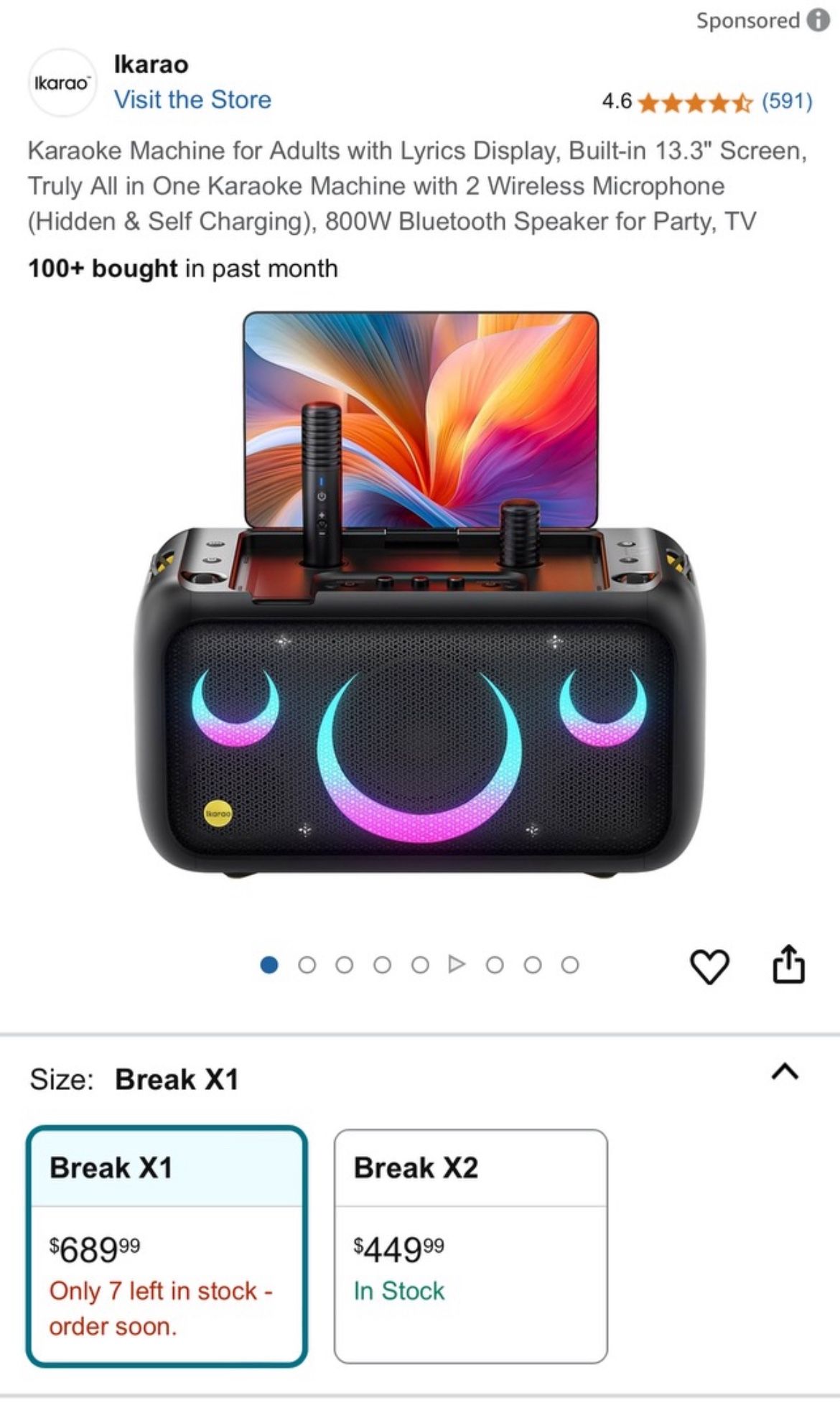Open the Visit the Store link

[x=192, y=100]
